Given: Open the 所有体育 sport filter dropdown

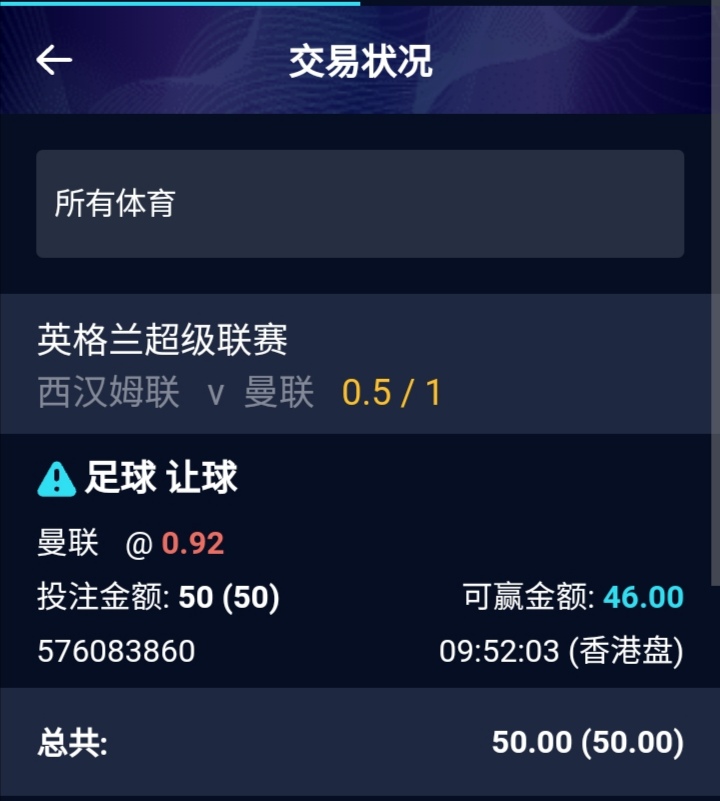Looking at the screenshot, I should (360, 204).
